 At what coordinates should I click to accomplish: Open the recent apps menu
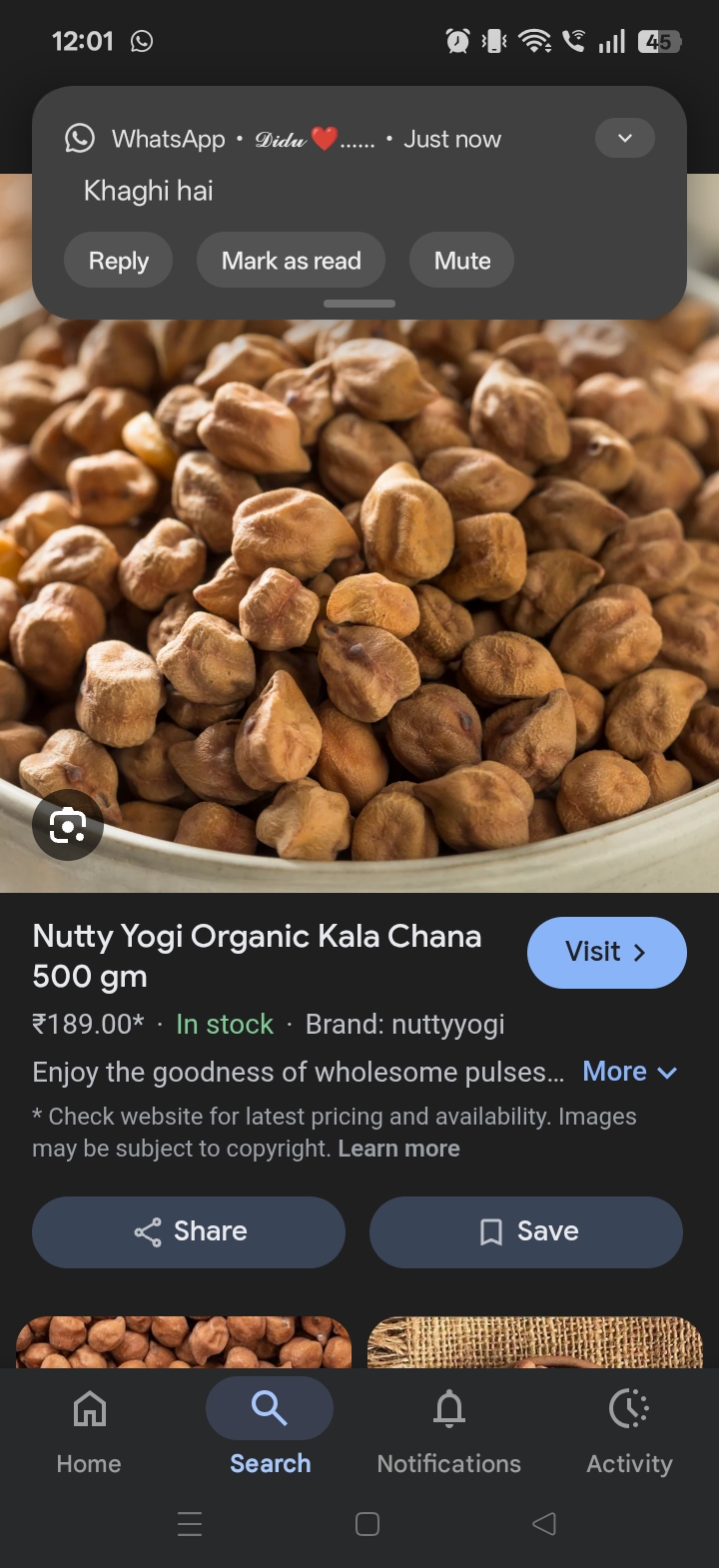[x=190, y=1523]
